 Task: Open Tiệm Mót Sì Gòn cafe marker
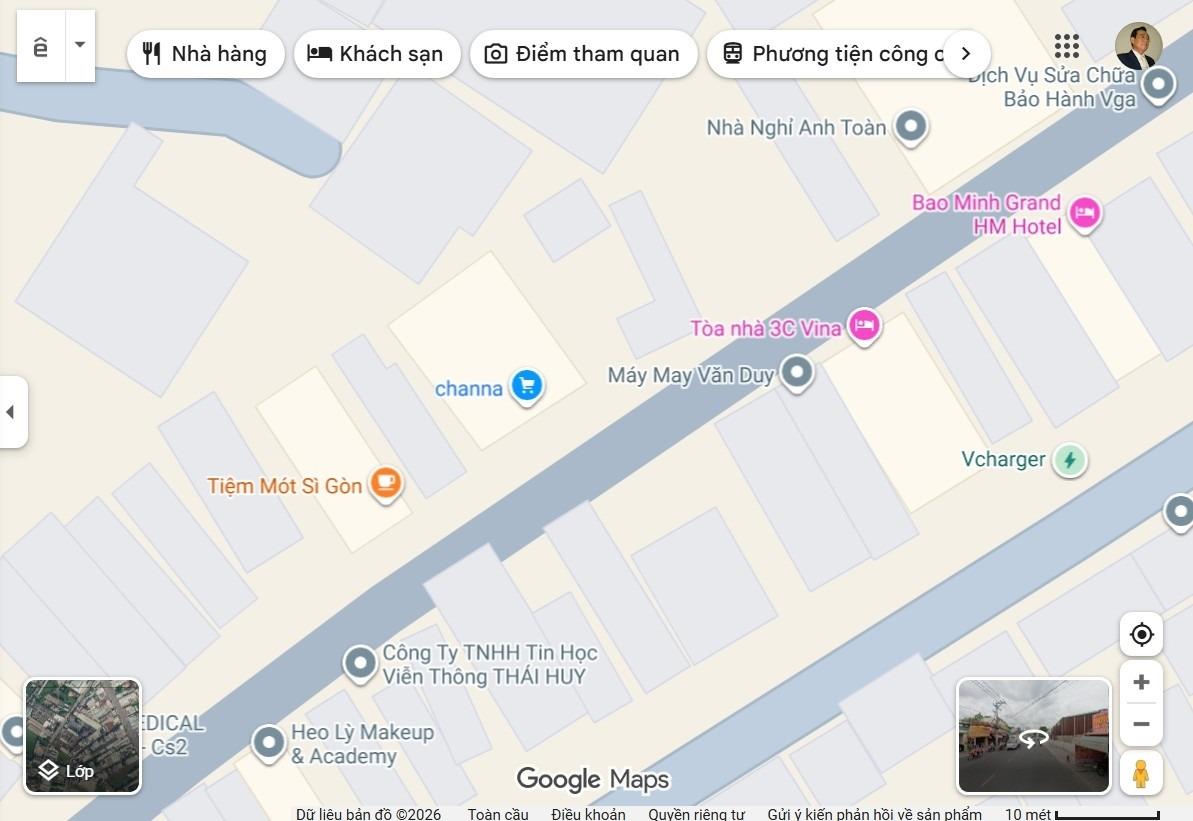point(386,484)
